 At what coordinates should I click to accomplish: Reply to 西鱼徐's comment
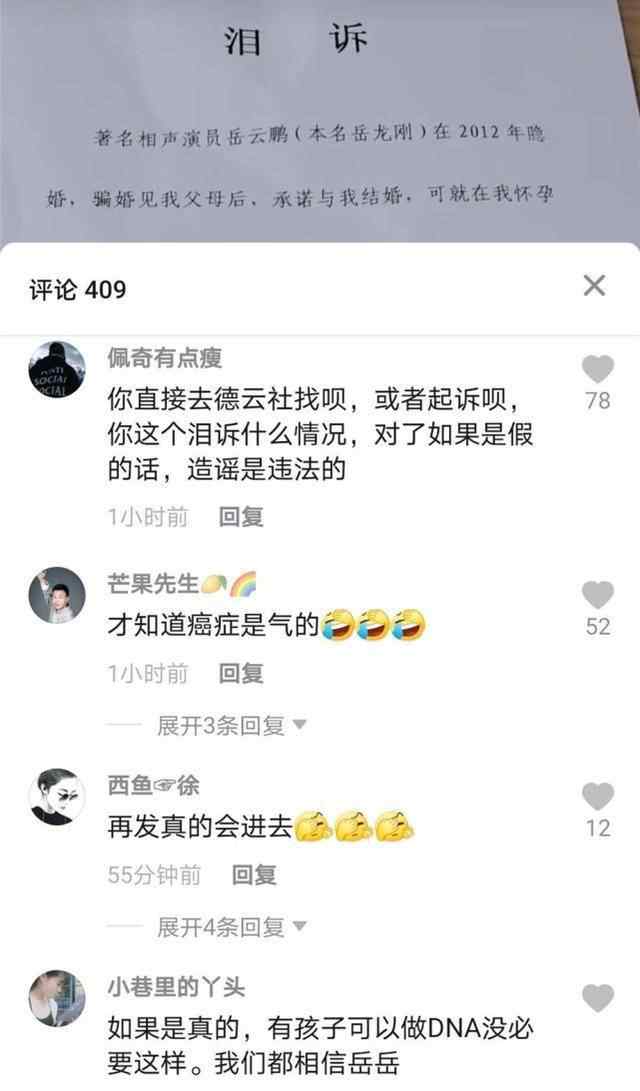click(x=254, y=875)
